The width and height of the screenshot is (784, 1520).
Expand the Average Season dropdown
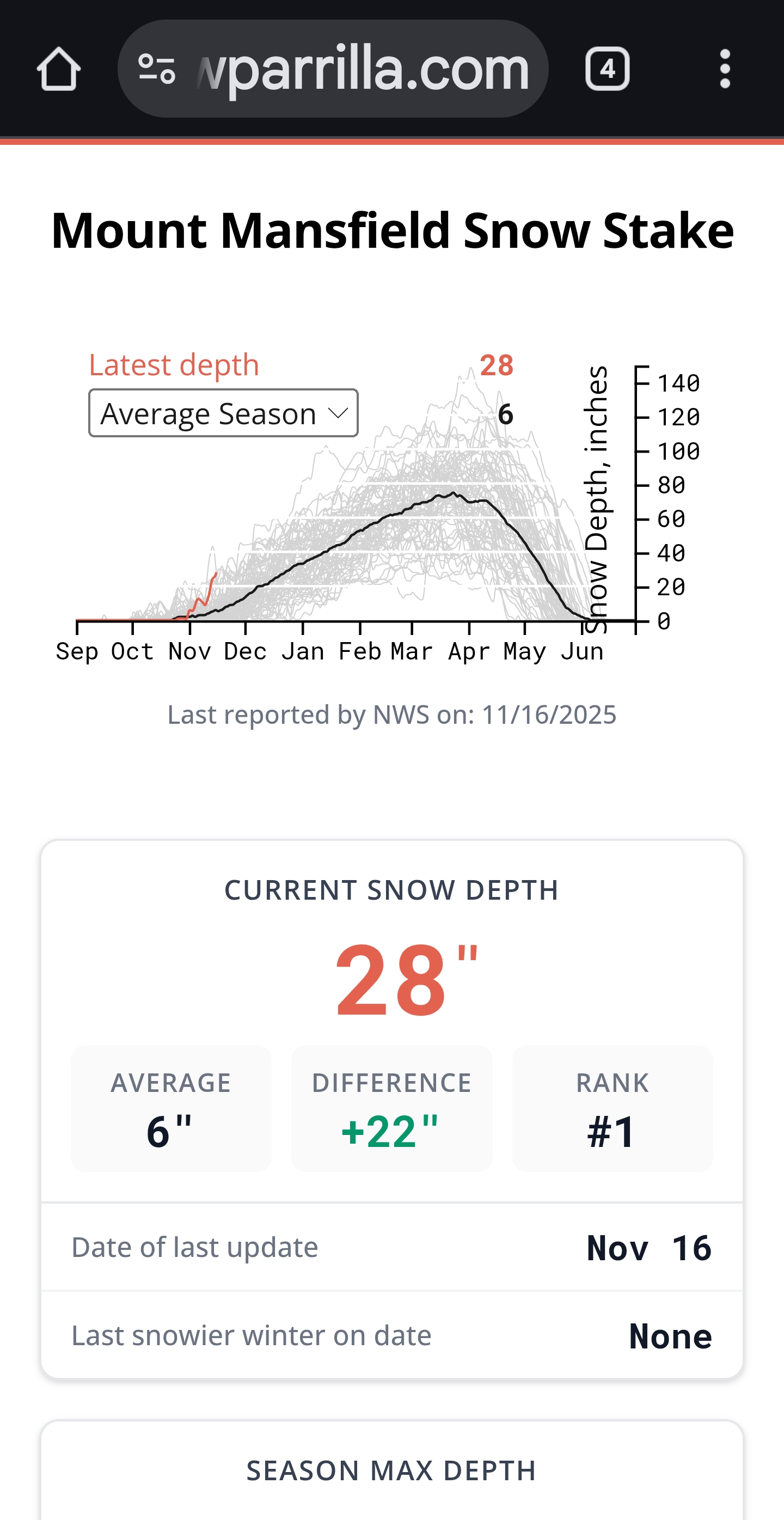pos(223,413)
